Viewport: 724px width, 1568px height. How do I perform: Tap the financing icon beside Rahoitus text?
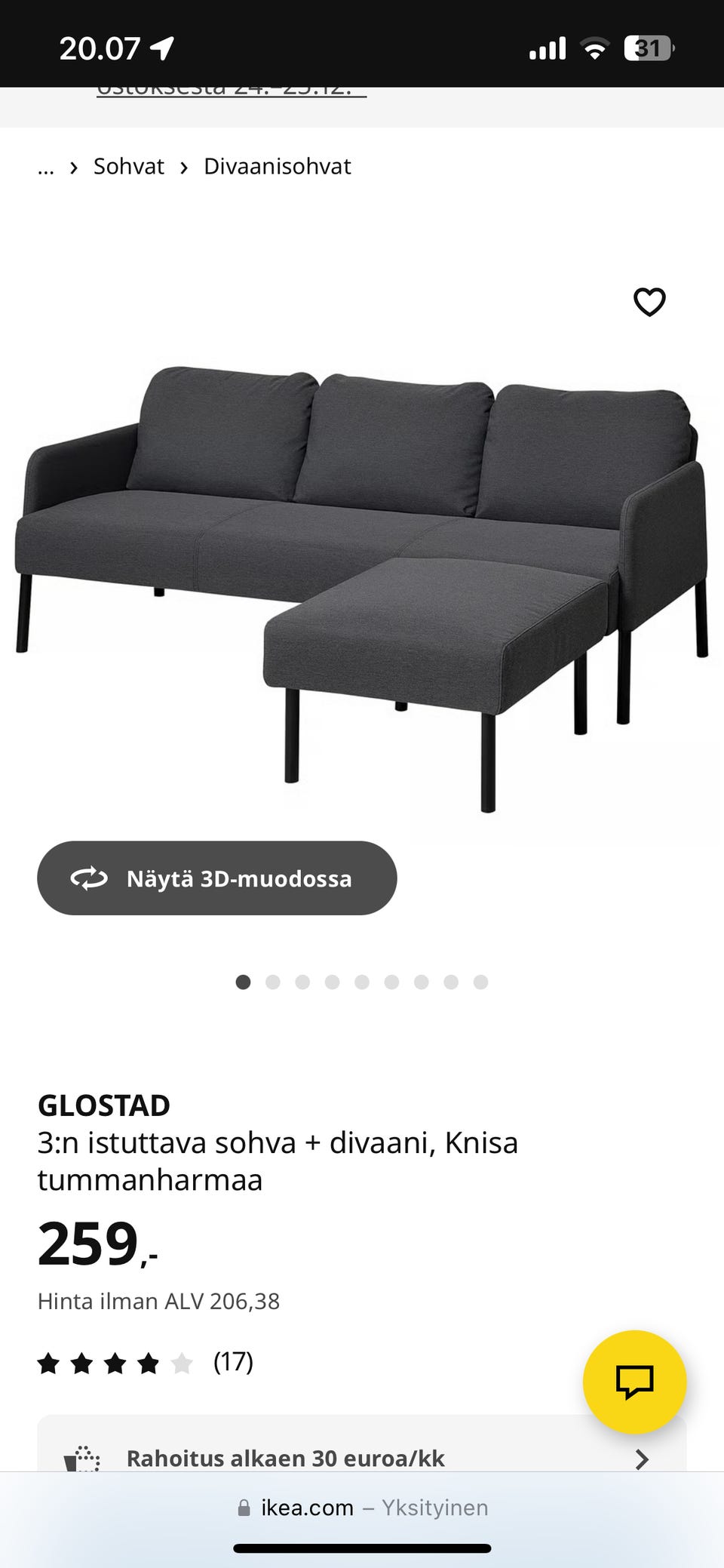click(x=83, y=1458)
